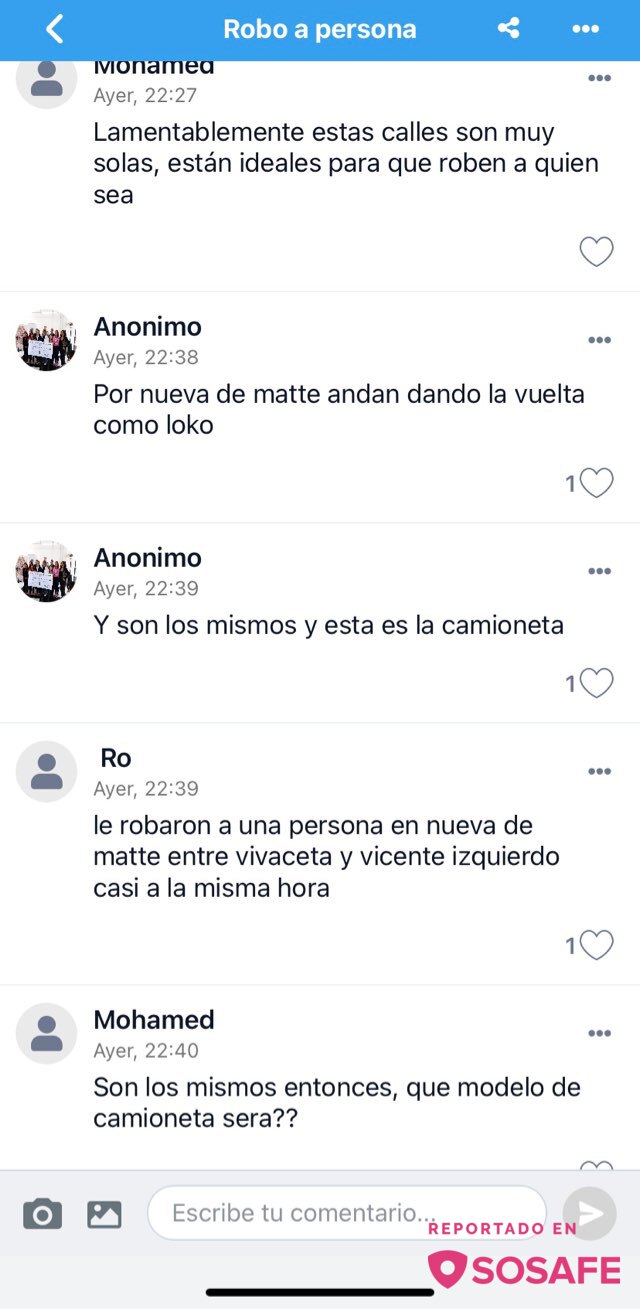The height and width of the screenshot is (1309, 640).
Task: Like Anonimo's comment about nueva de matte
Action: coord(596,483)
